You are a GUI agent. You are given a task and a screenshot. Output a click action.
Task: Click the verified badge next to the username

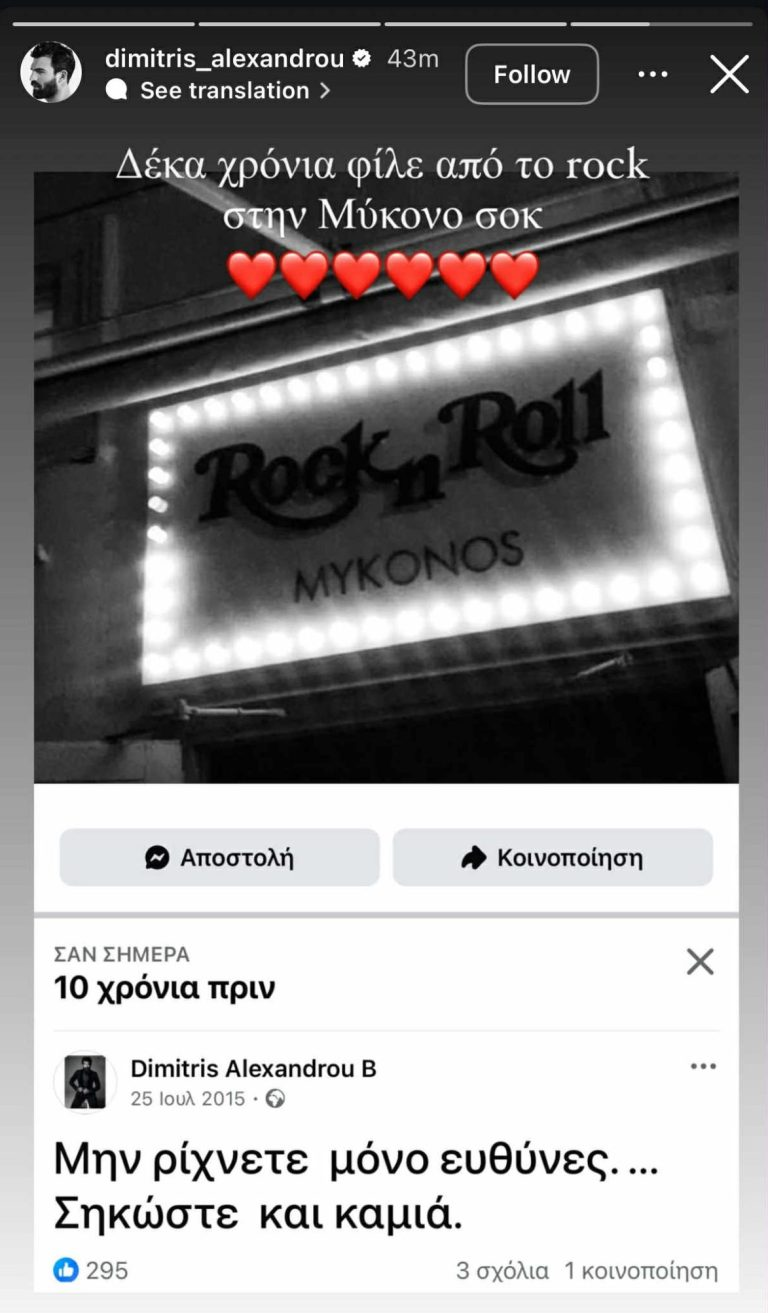(359, 57)
